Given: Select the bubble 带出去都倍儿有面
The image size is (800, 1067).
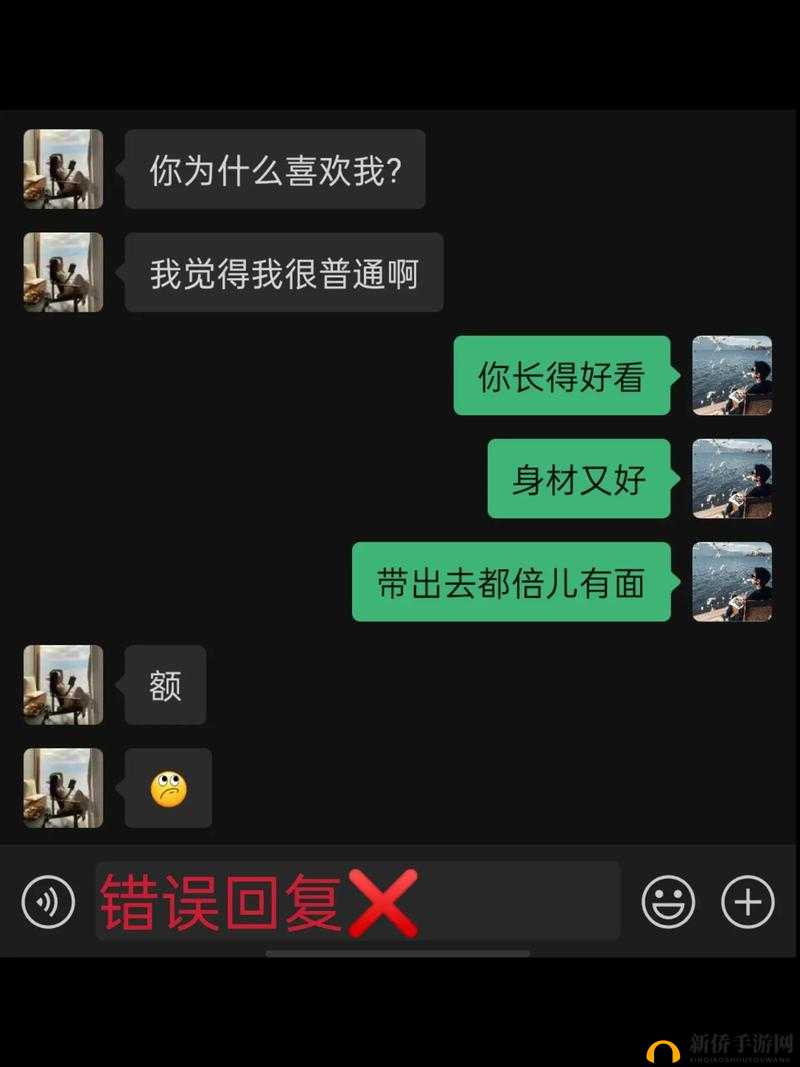Looking at the screenshot, I should pos(512,584).
